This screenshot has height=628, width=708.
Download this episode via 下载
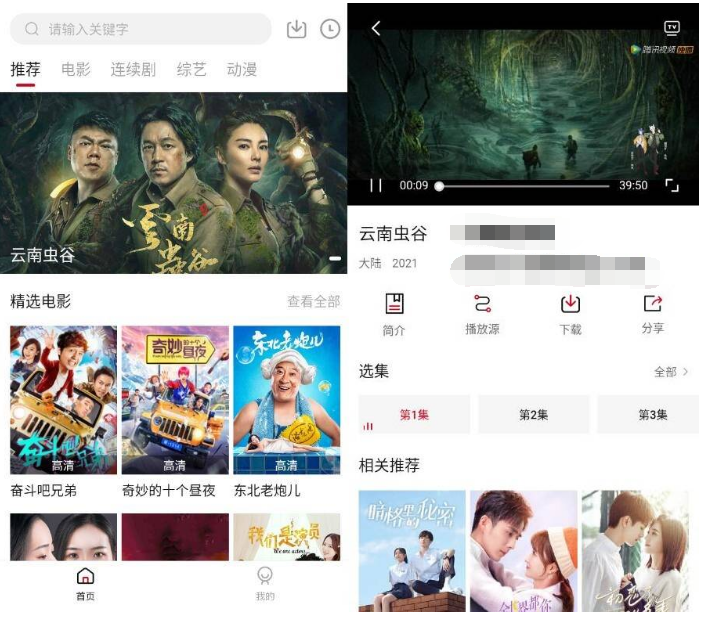[570, 313]
